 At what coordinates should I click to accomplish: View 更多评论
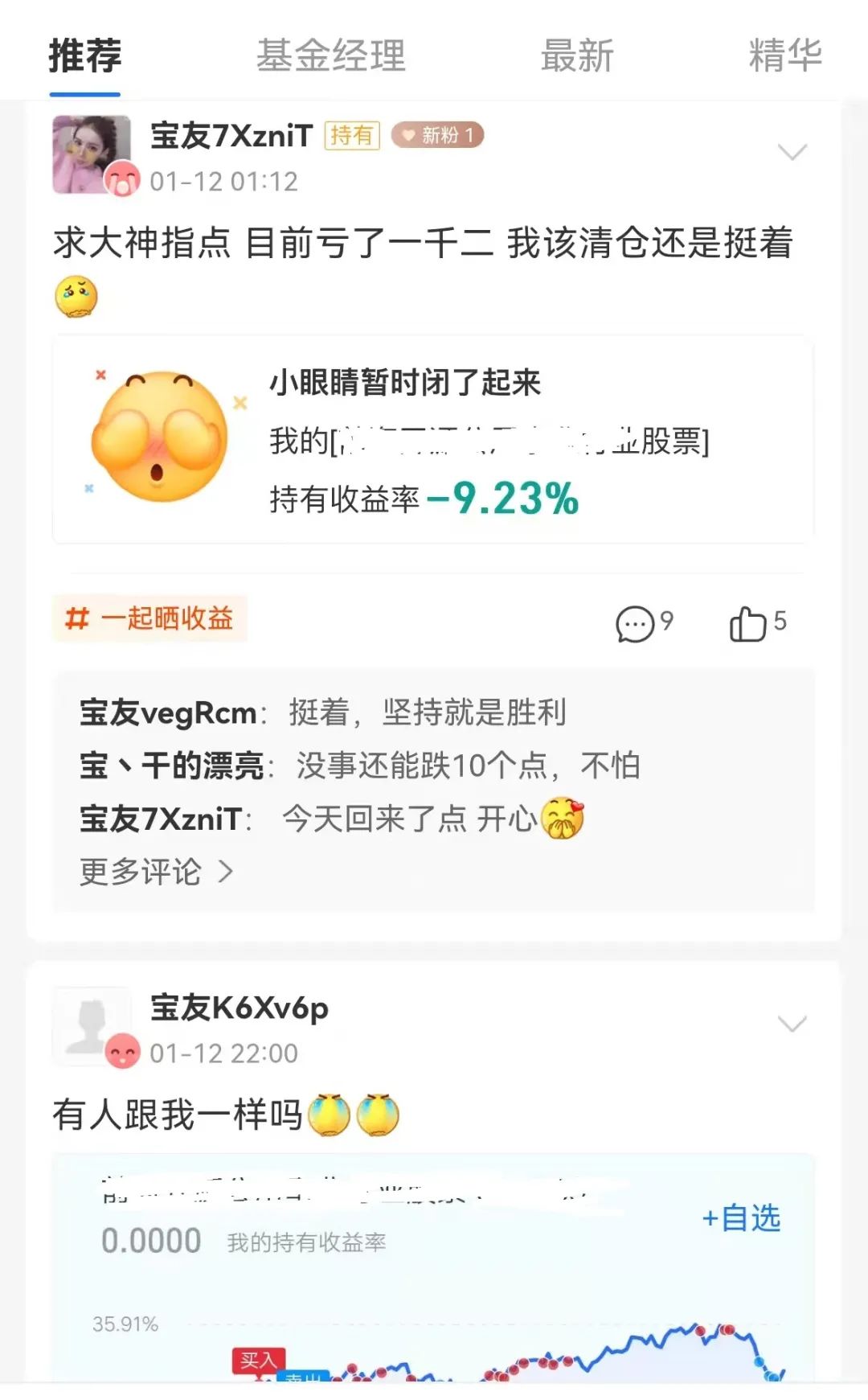pyautogui.click(x=157, y=872)
